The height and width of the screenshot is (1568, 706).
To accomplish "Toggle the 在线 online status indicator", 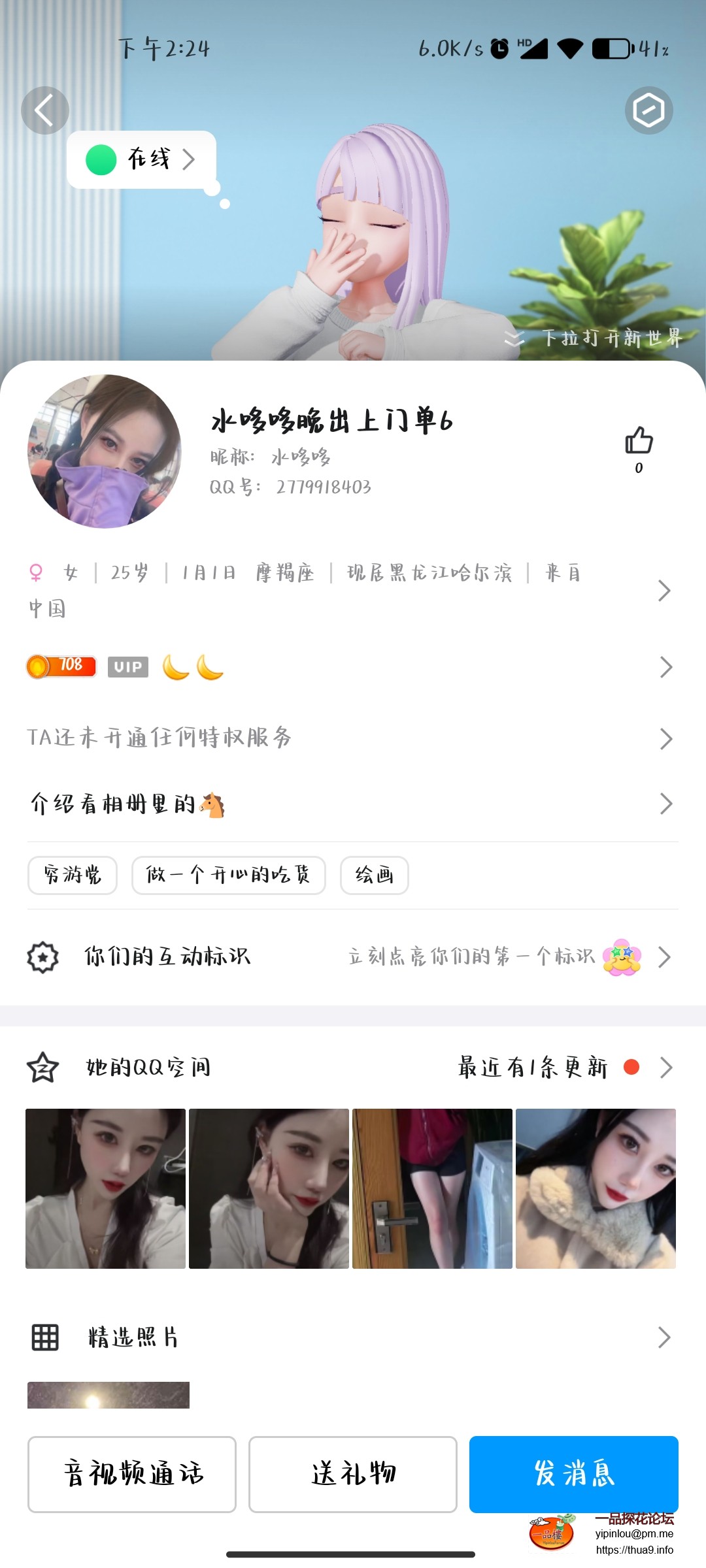I will coord(139,158).
